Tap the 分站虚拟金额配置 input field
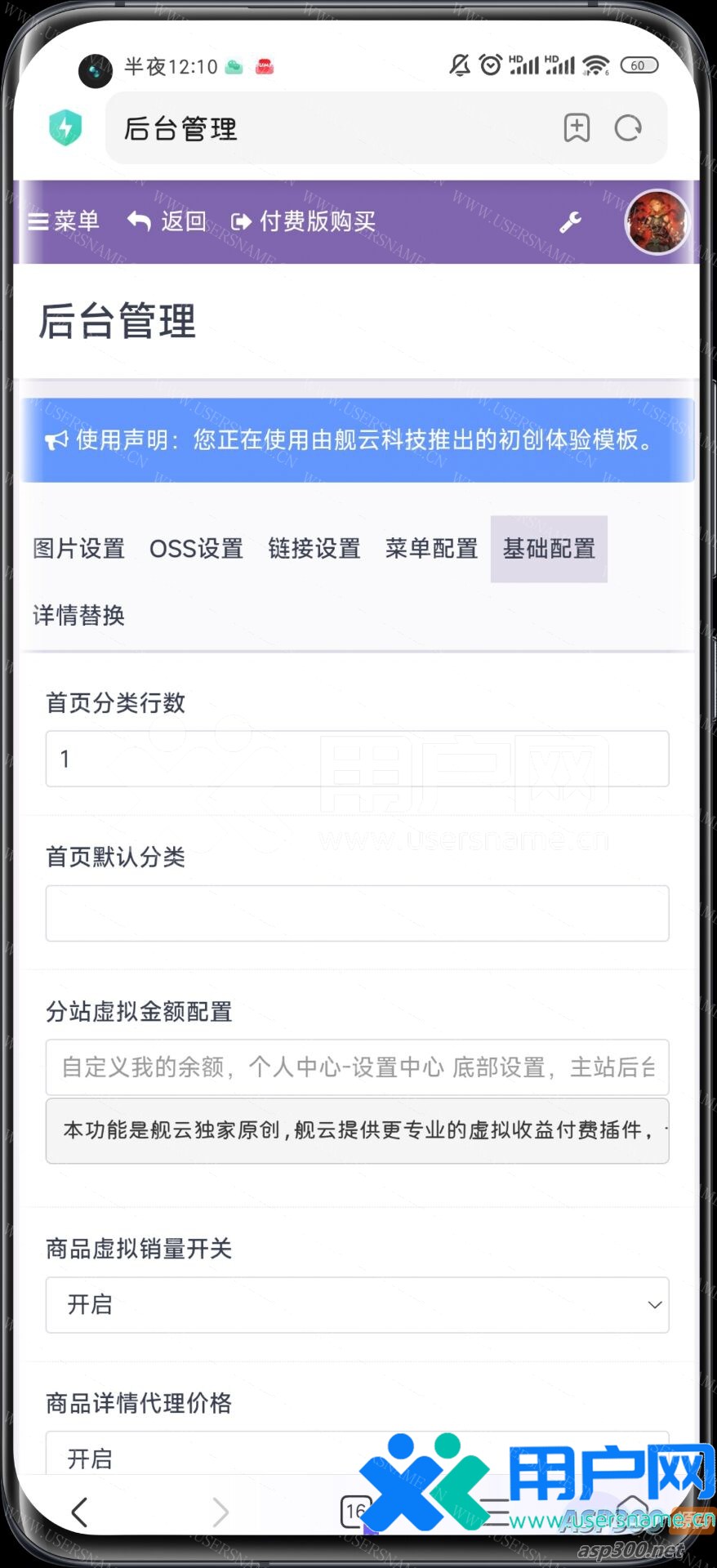 pyautogui.click(x=357, y=1067)
